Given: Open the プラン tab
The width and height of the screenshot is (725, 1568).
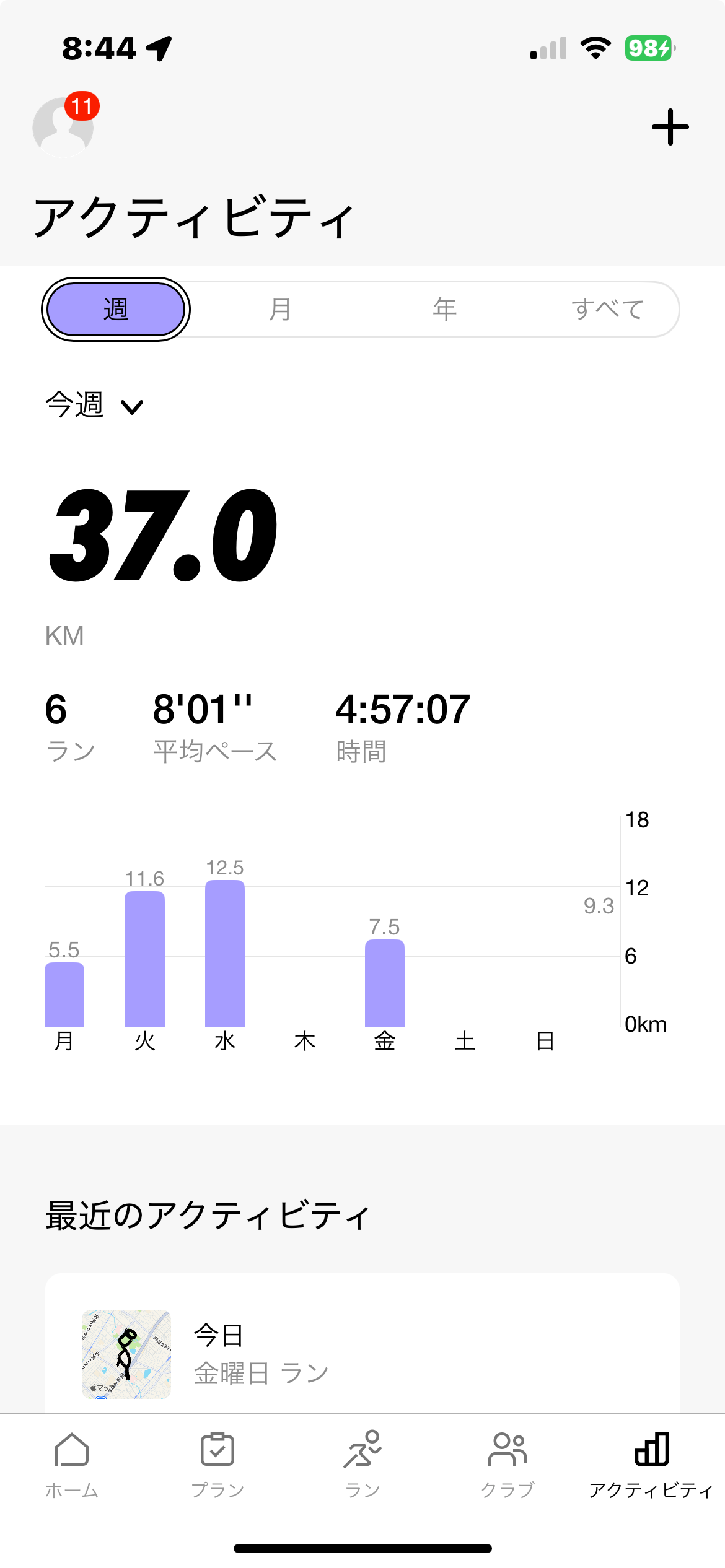Looking at the screenshot, I should click(x=217, y=1465).
